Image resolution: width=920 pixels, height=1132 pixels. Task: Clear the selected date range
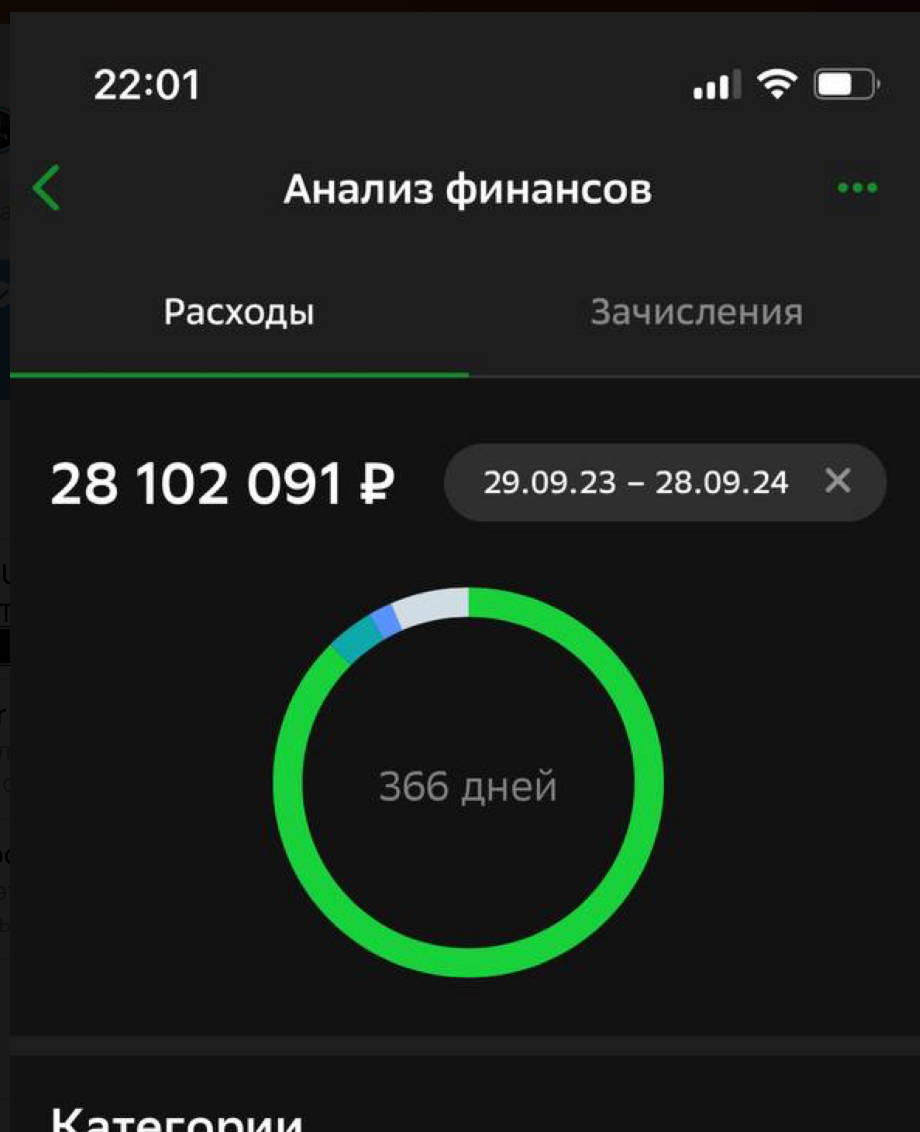(838, 482)
